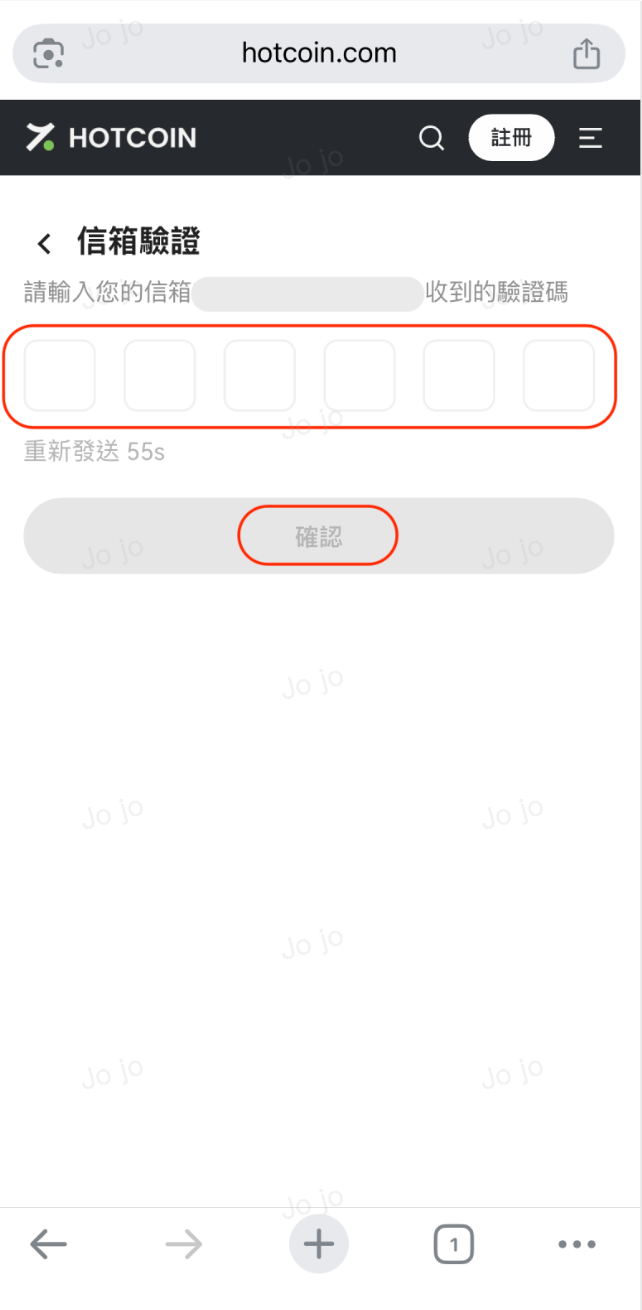Tap the hotcoin.com address bar
The height and width of the screenshot is (1310, 642).
(319, 53)
